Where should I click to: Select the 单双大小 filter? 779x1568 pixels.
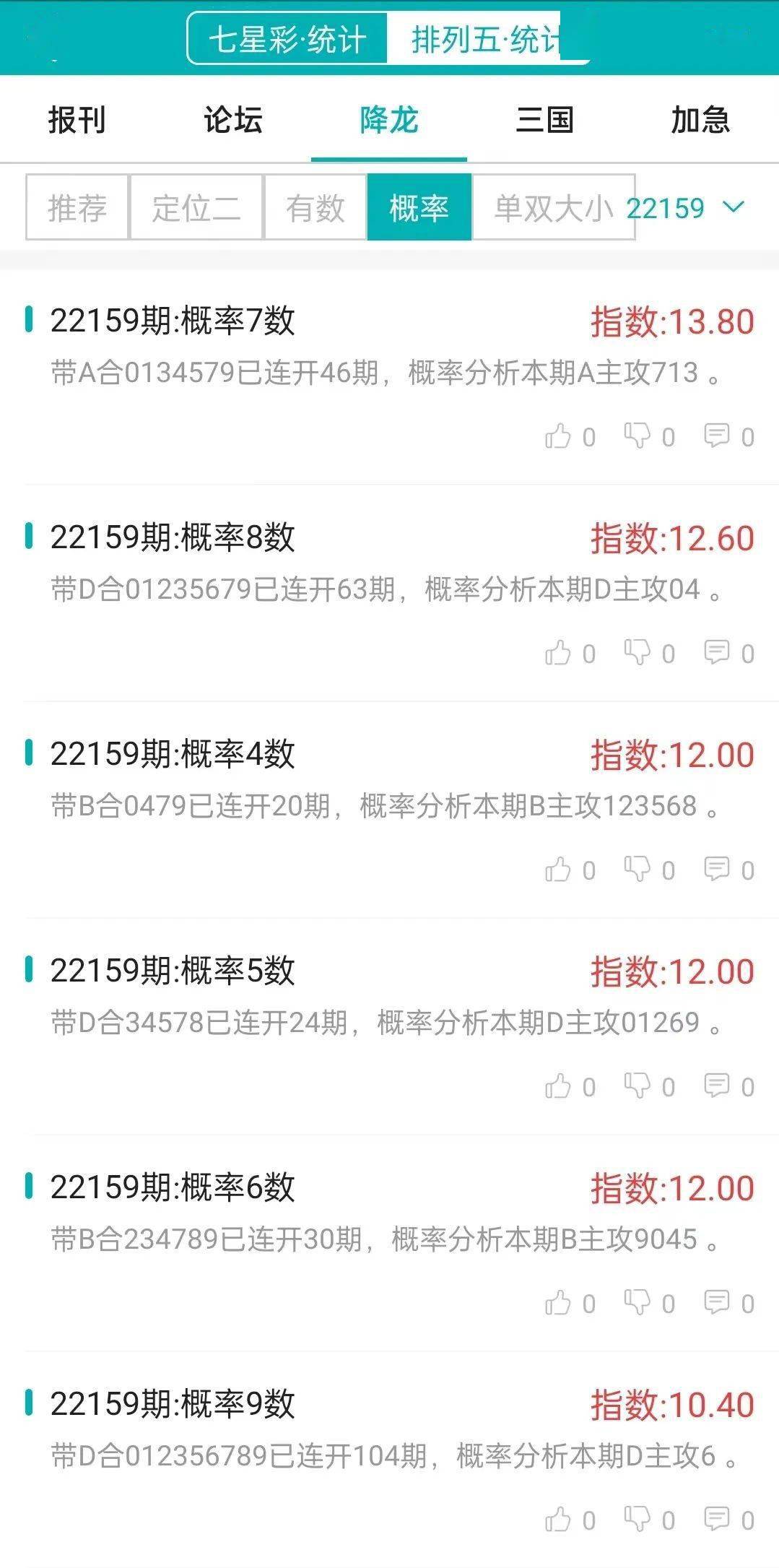click(554, 207)
